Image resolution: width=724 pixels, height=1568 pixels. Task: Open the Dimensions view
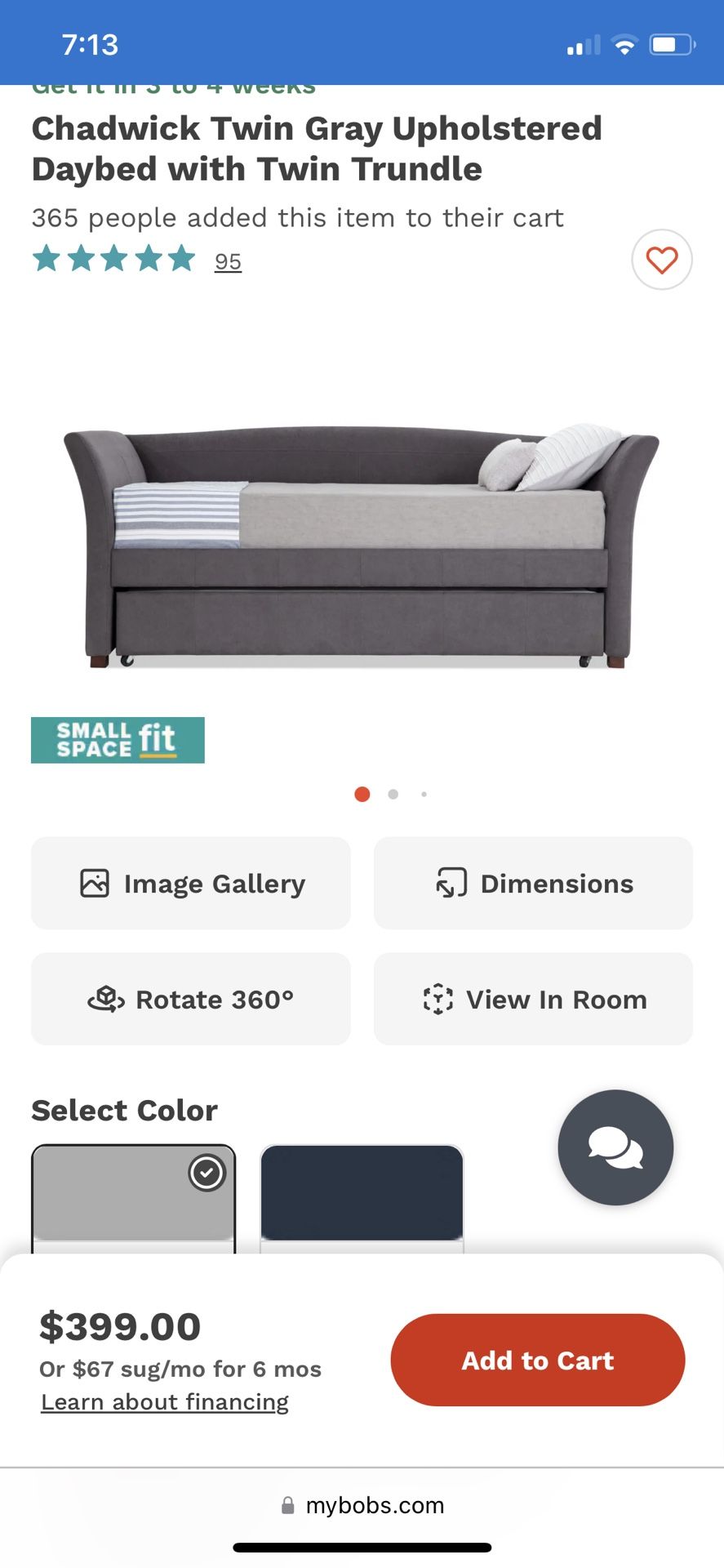[x=531, y=883]
